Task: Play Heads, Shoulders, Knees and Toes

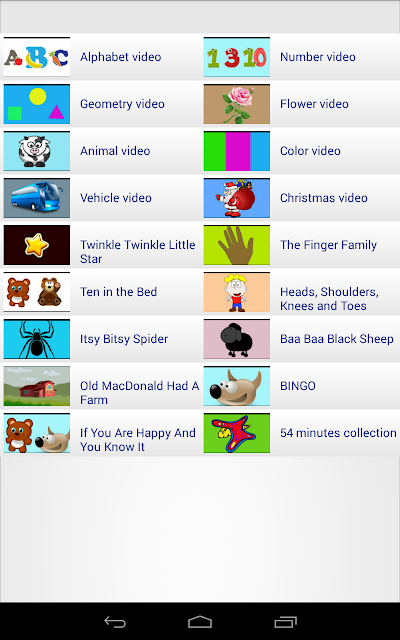Action: coord(300,292)
